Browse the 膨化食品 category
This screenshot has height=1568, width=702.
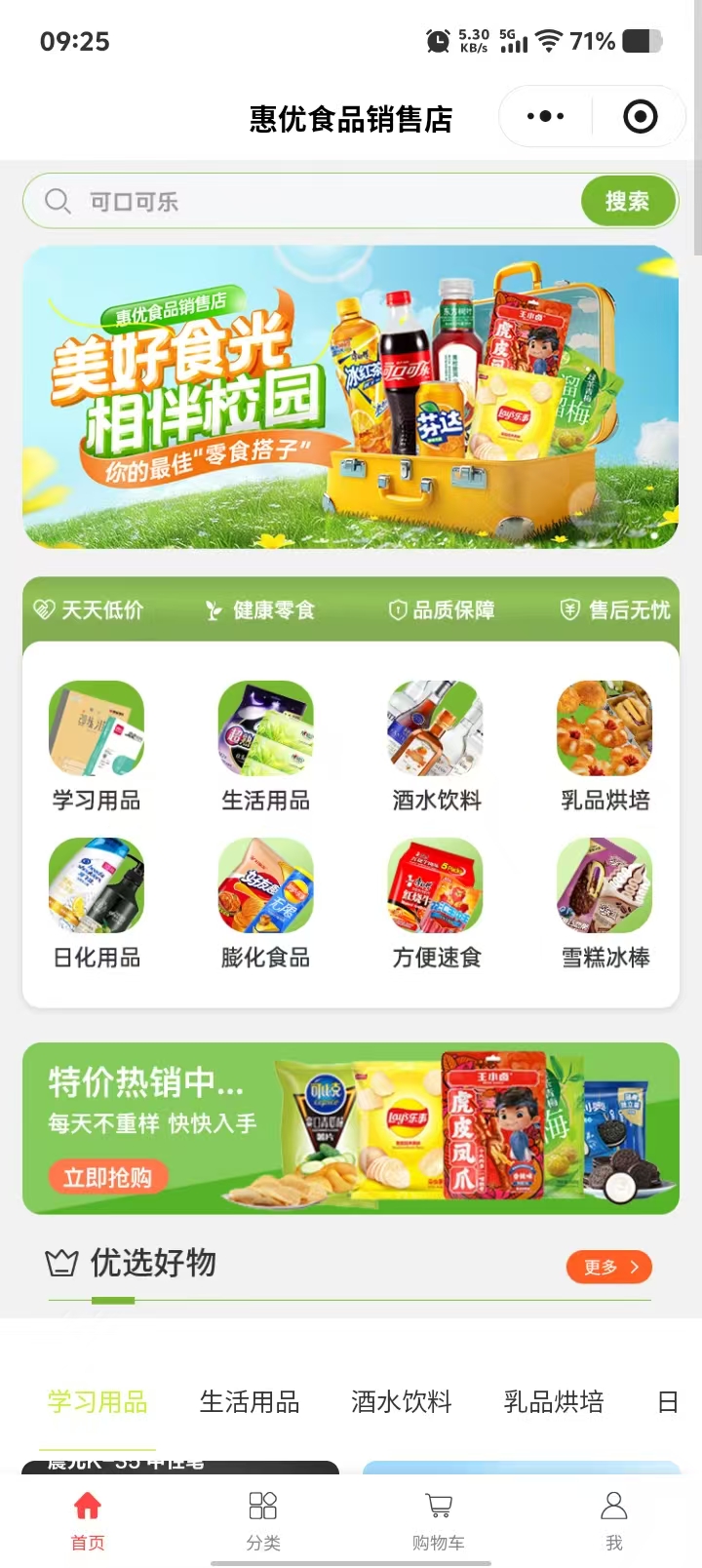coord(265,887)
